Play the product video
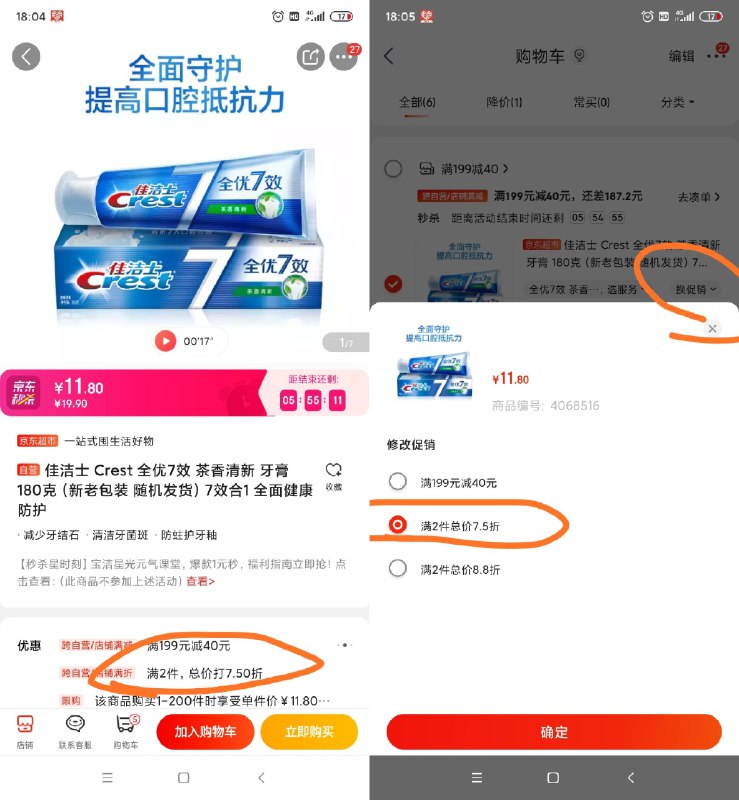739x800 pixels. [x=165, y=341]
